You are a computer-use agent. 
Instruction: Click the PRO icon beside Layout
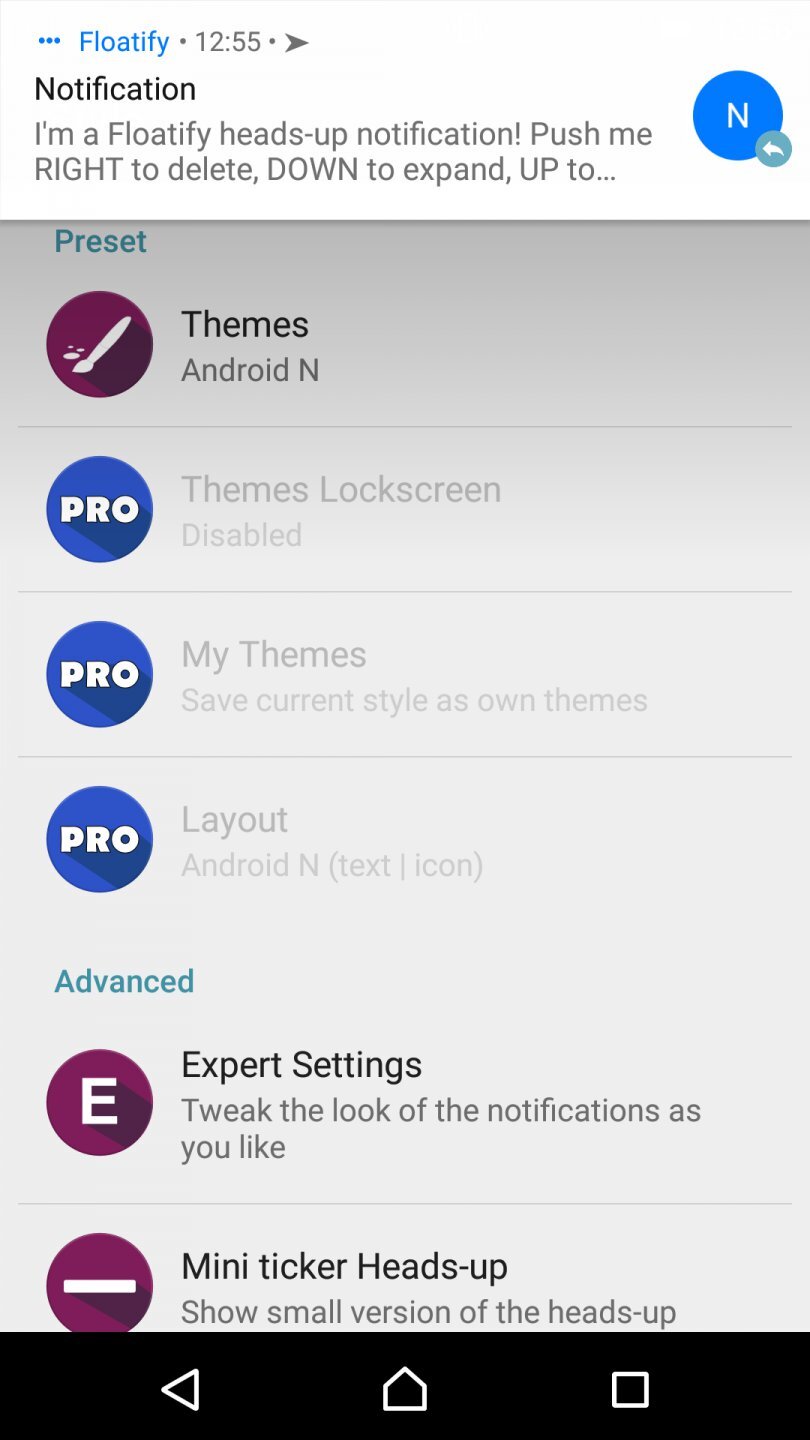(99, 839)
